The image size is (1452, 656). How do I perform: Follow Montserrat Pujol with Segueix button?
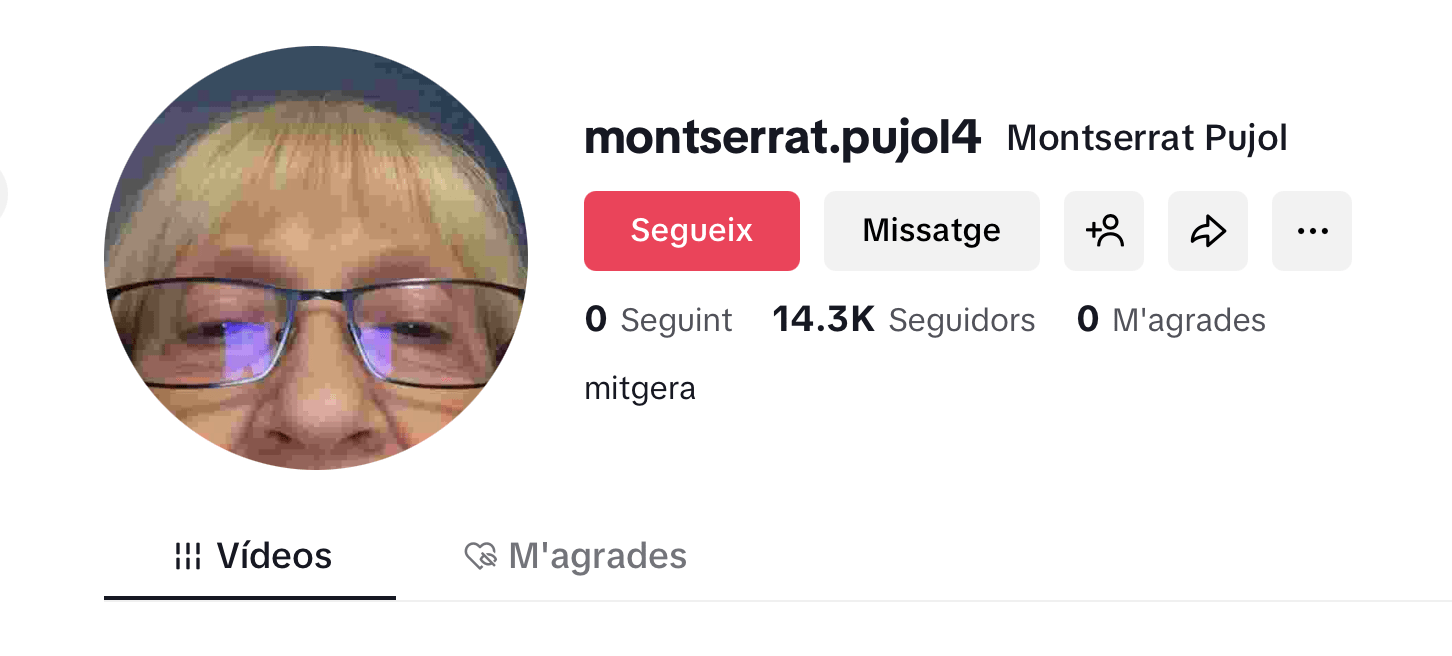point(691,231)
